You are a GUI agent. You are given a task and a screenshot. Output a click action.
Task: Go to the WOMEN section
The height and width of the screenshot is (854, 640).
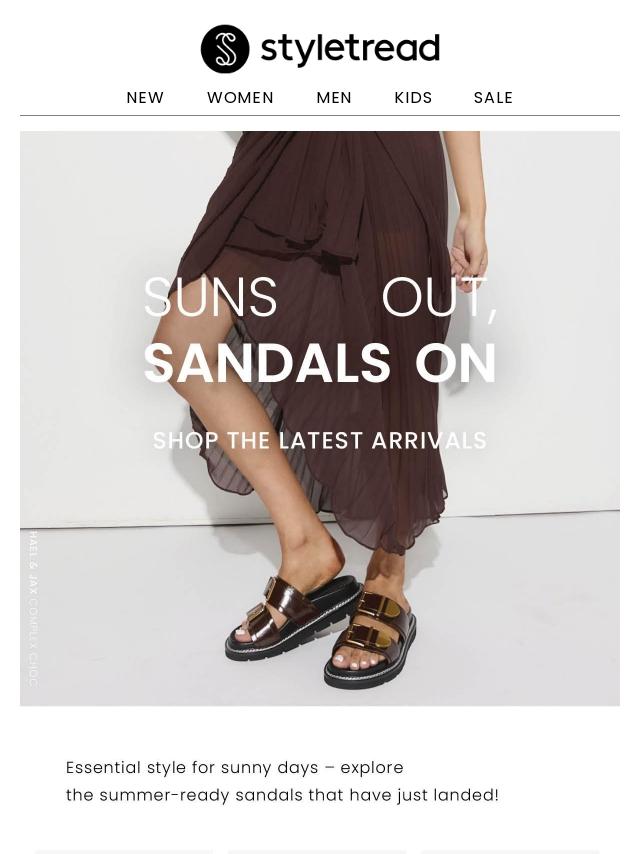(x=240, y=98)
